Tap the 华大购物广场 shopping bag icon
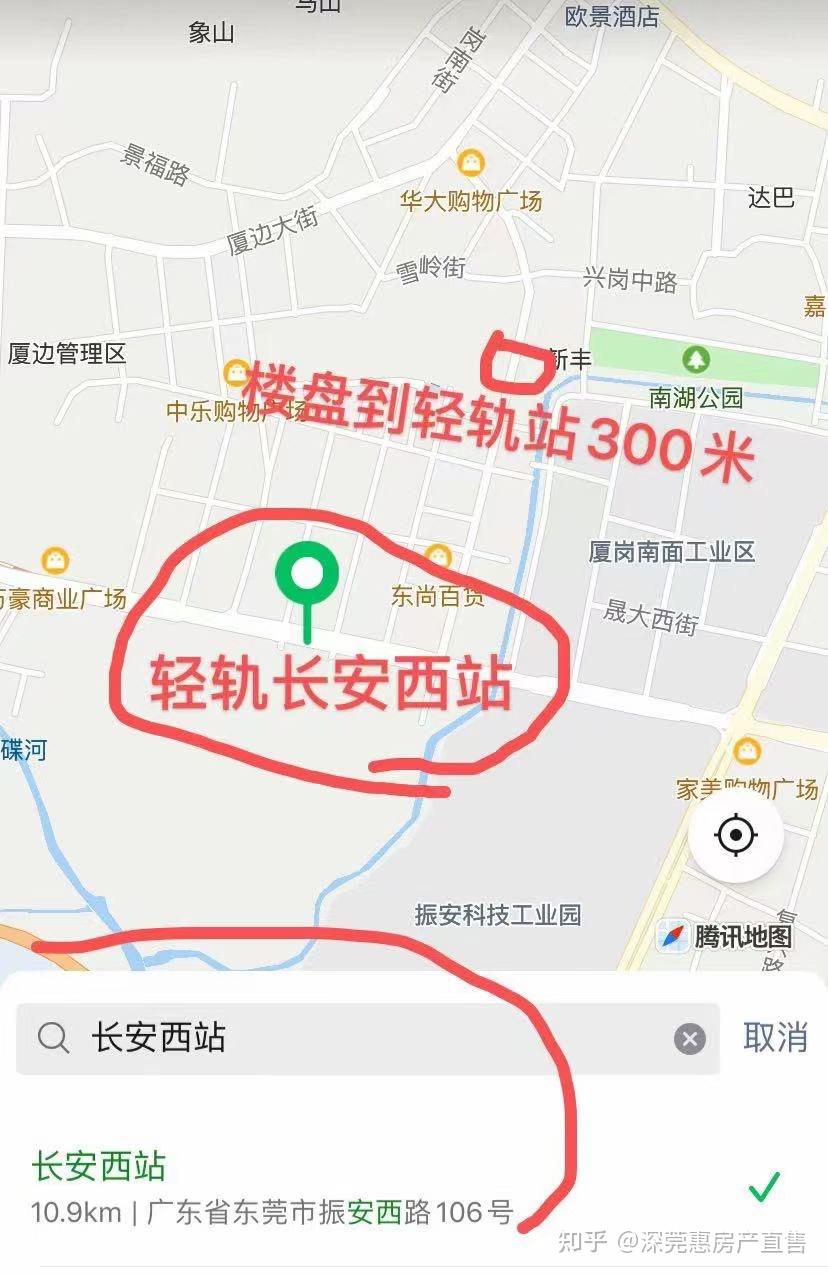Image resolution: width=828 pixels, height=1275 pixels. 470,161
